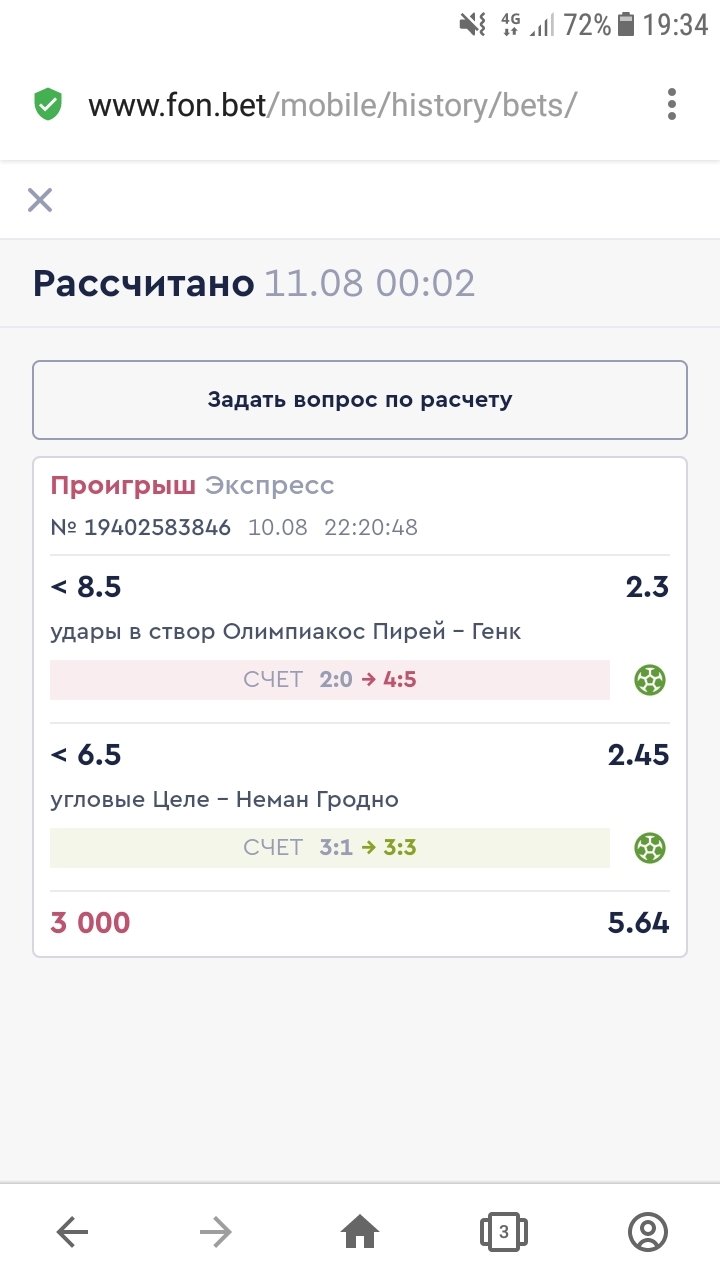Open the browser tabs switcher
The width and height of the screenshot is (720, 1280).
(x=504, y=1232)
